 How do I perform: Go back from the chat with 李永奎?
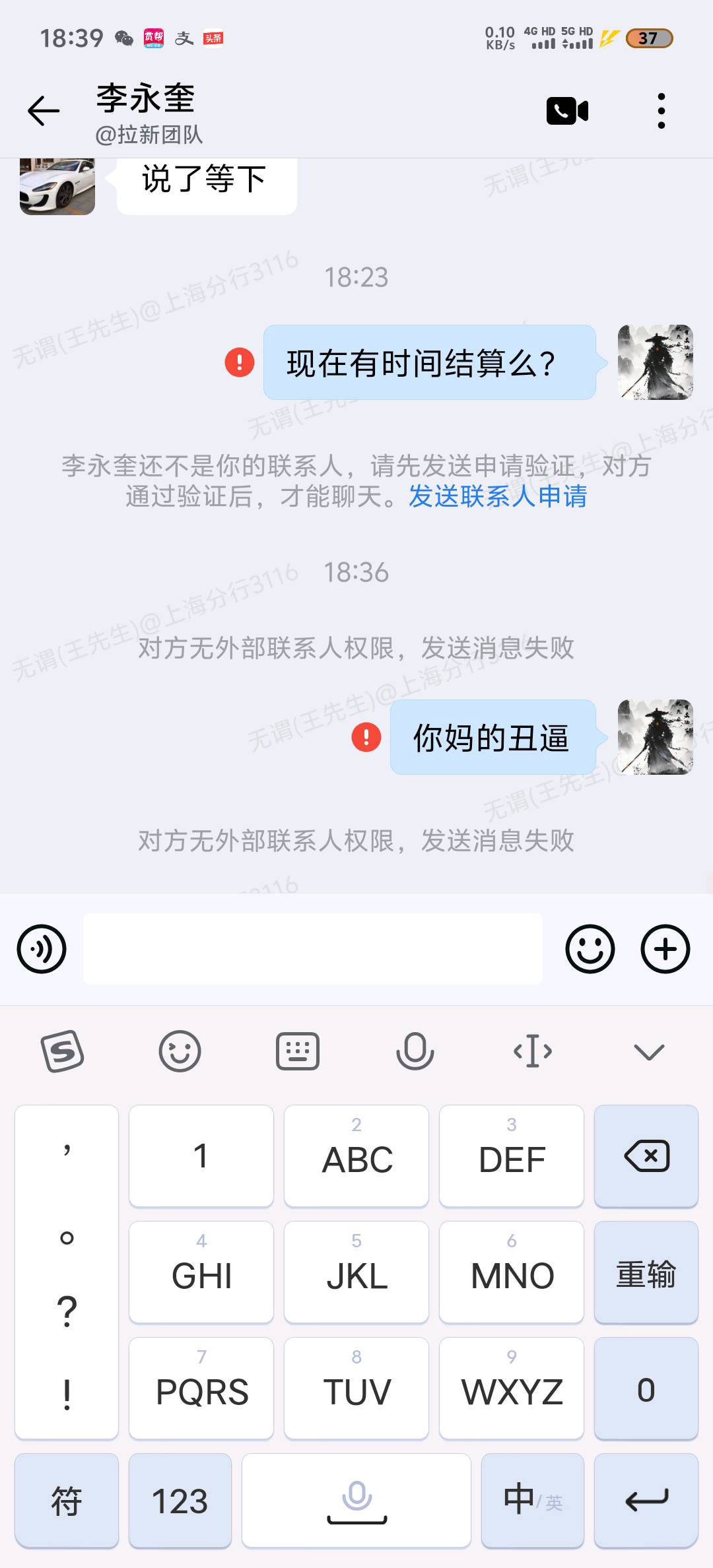(44, 111)
